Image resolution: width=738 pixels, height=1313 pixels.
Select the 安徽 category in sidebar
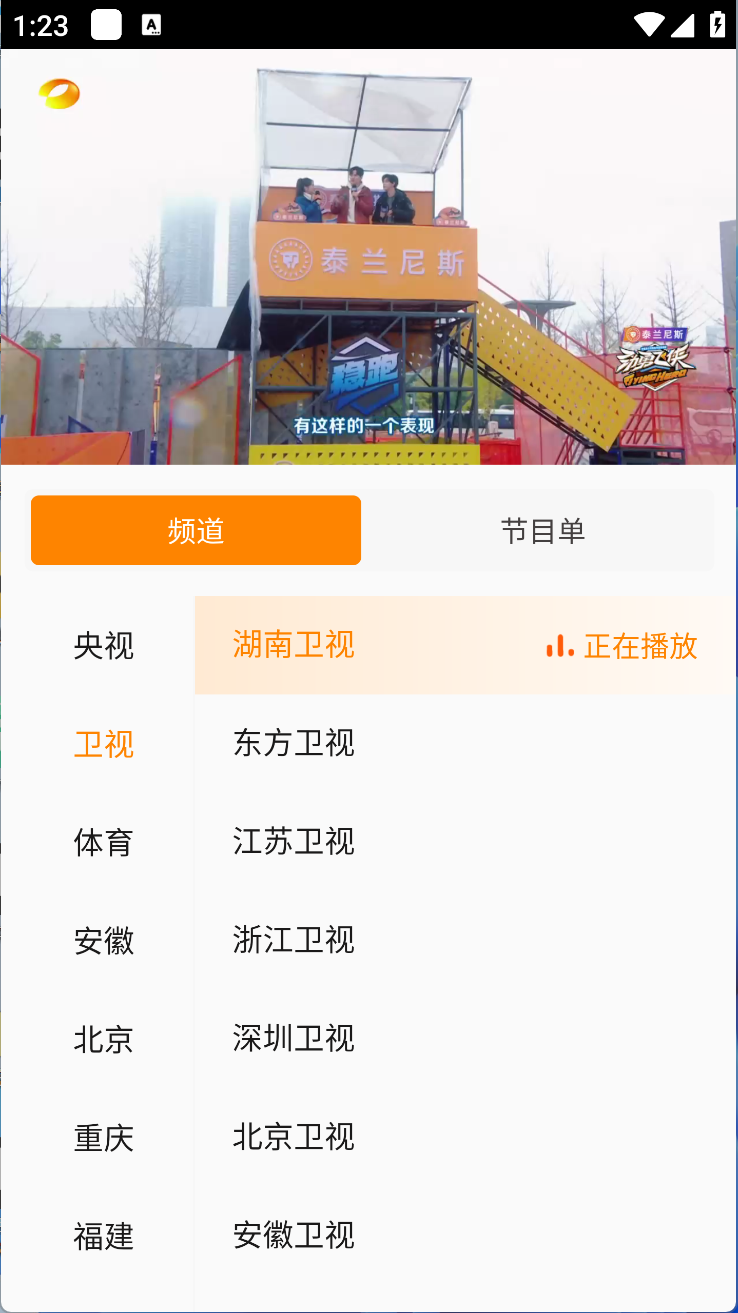pyautogui.click(x=104, y=941)
